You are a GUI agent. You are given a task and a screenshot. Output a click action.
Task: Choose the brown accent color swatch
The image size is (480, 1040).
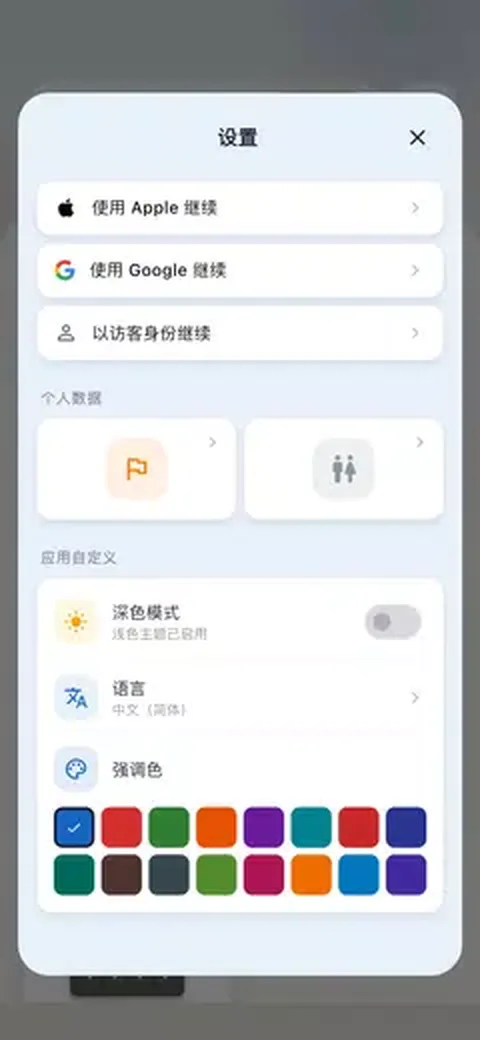point(121,875)
